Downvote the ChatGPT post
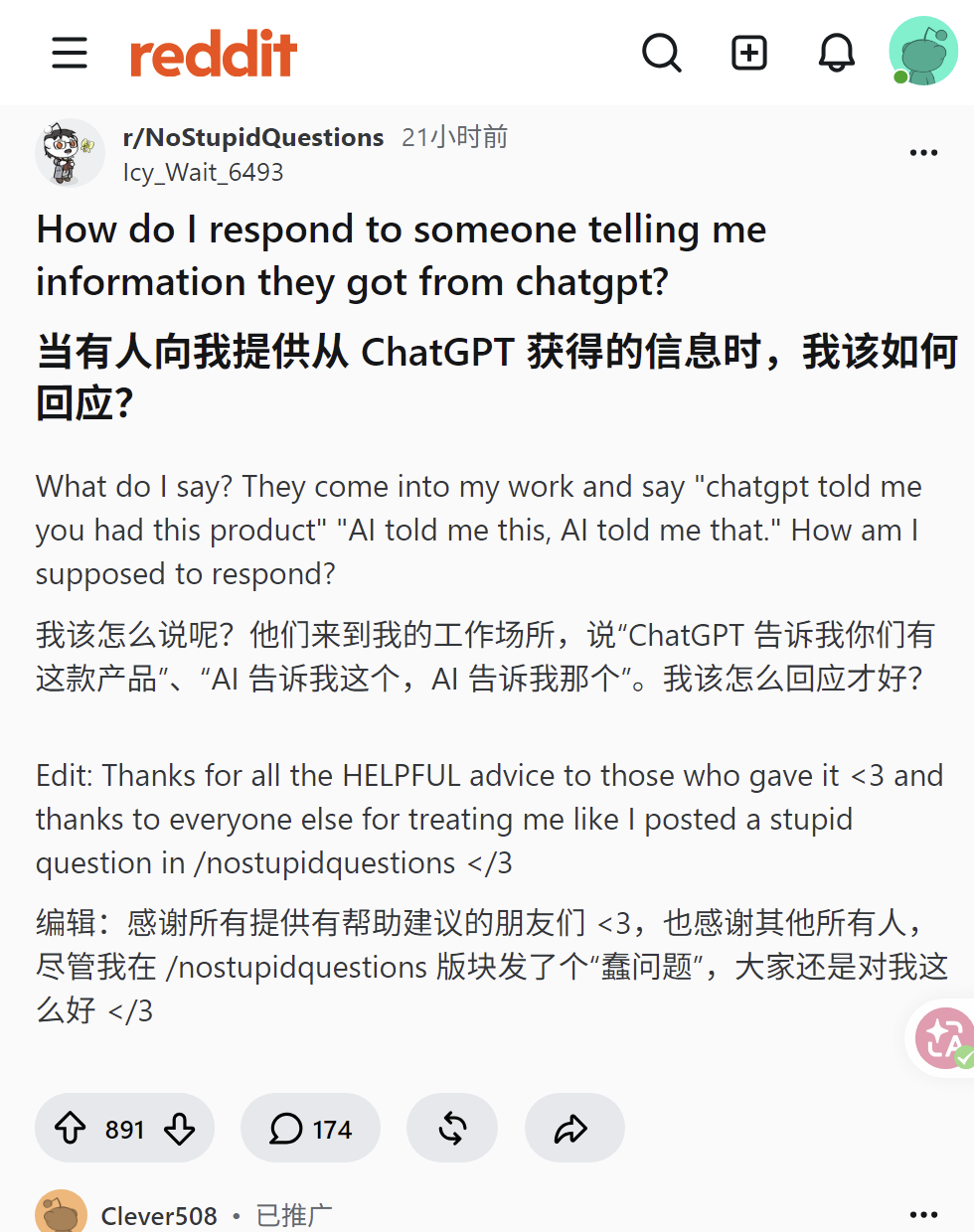 point(180,1129)
